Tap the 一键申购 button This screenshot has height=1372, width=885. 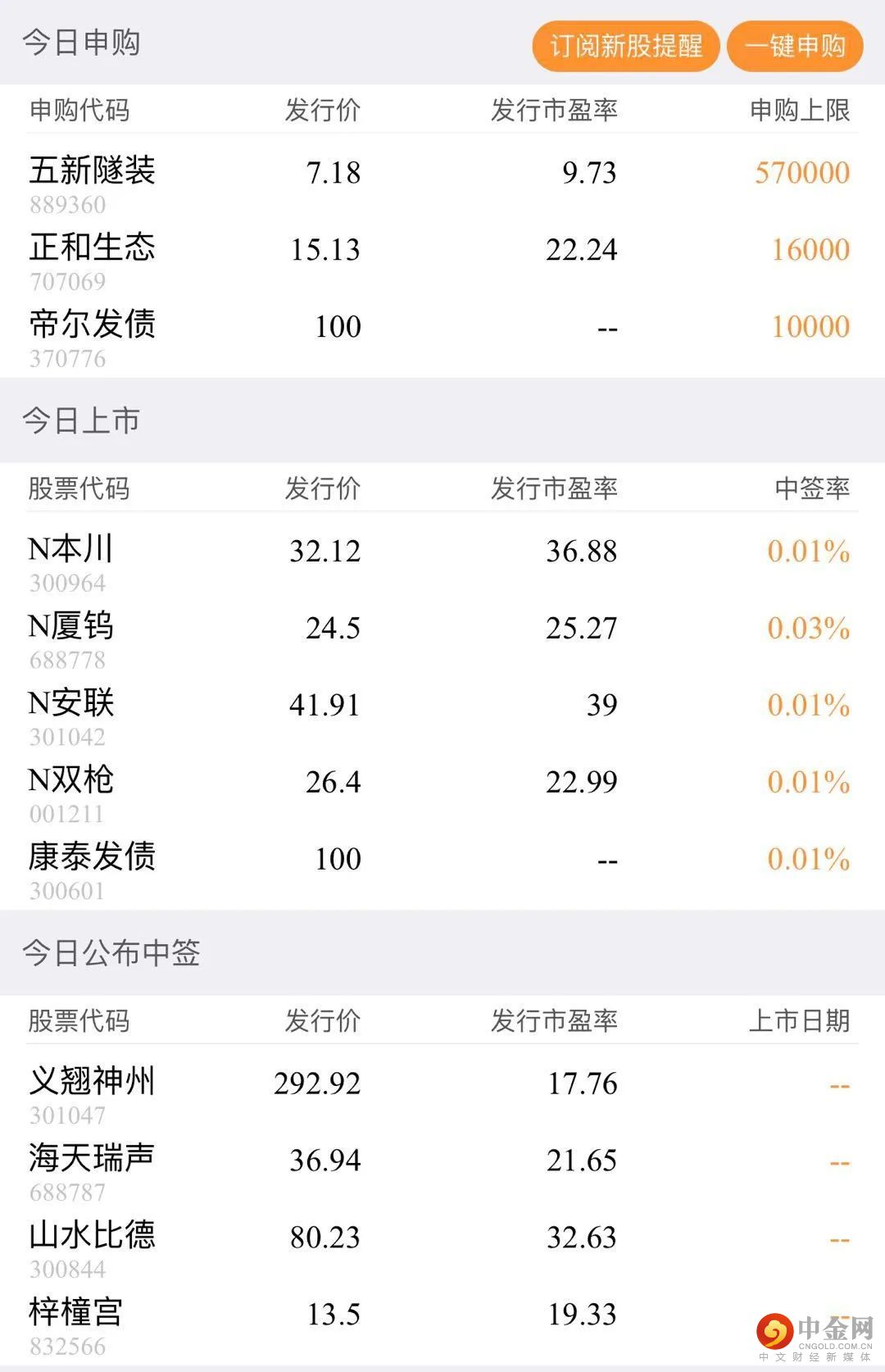(x=795, y=46)
